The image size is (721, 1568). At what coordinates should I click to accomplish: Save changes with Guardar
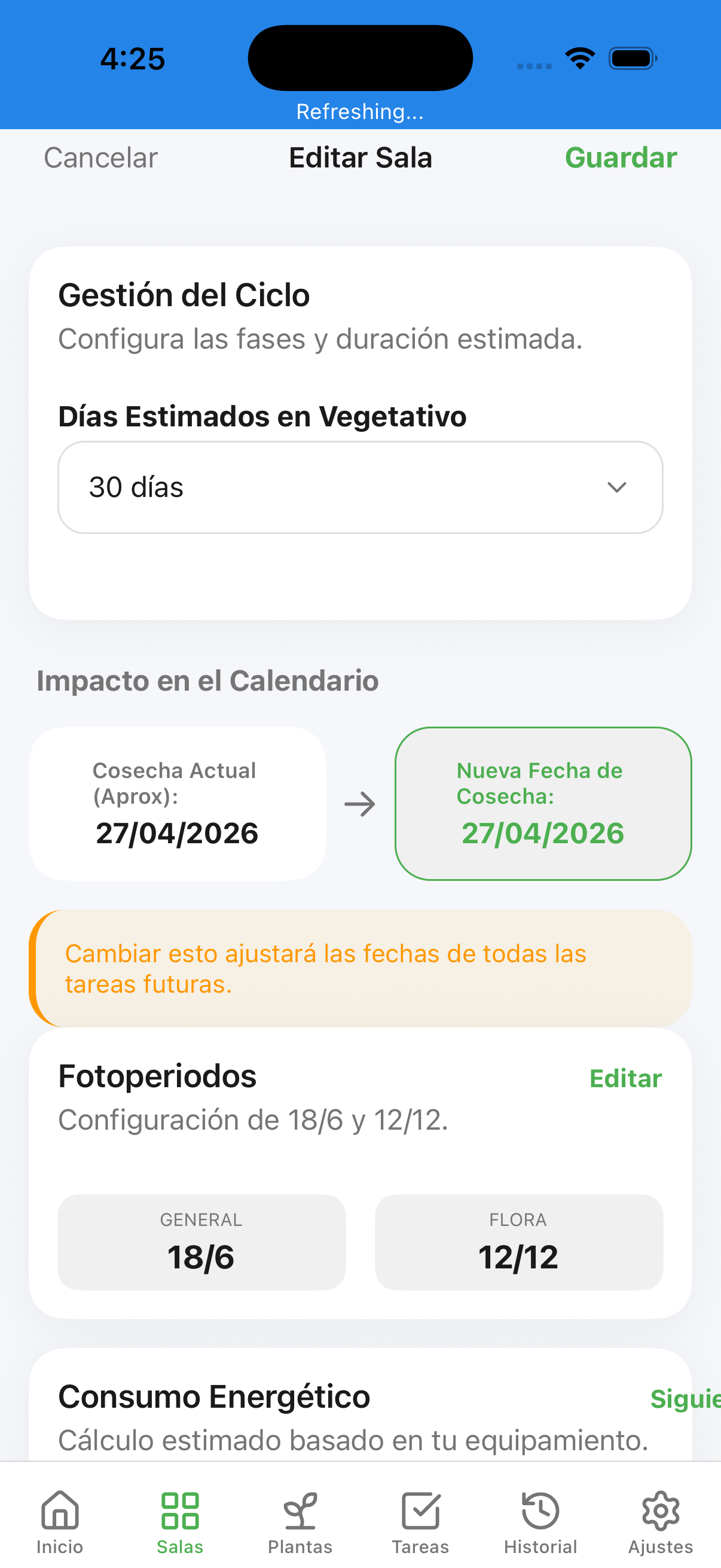coord(620,158)
